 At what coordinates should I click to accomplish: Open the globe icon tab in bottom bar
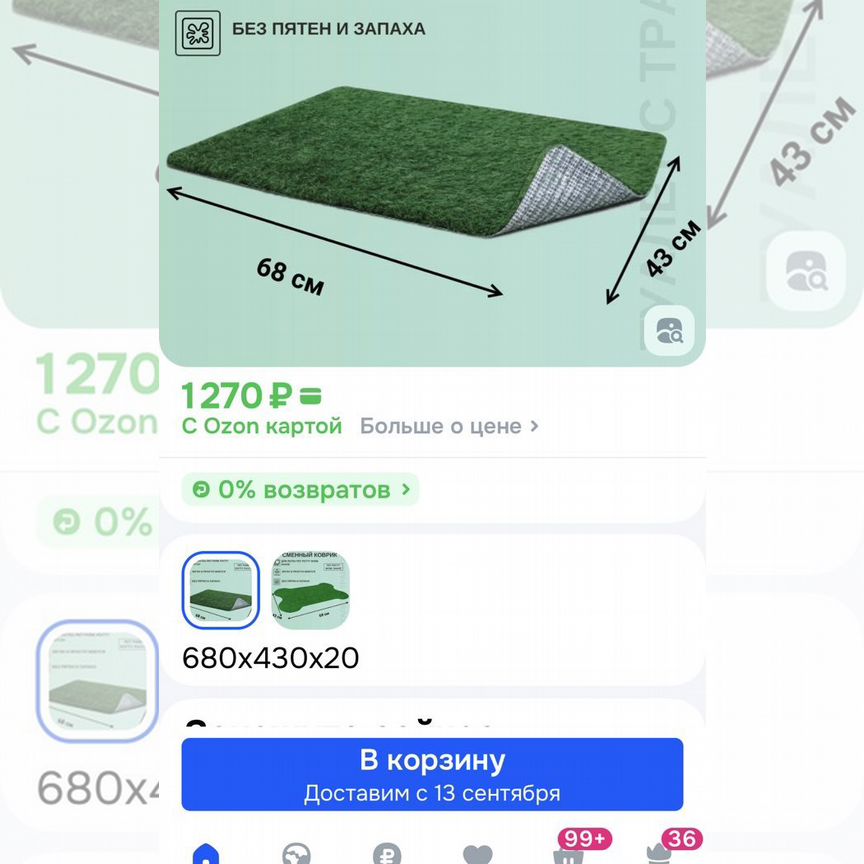coord(297,854)
